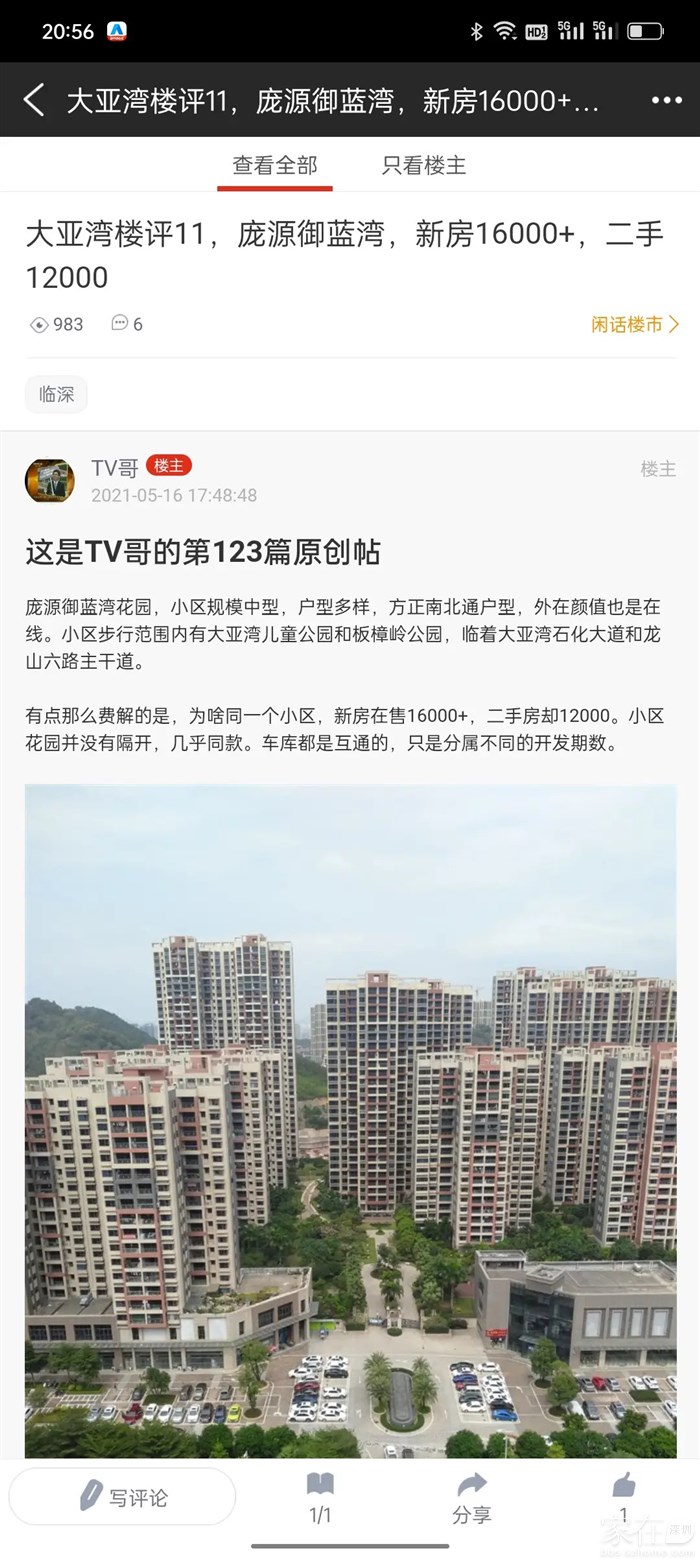The image size is (700, 1560).
Task: Open the 写评论 comment box
Action: (x=123, y=1497)
